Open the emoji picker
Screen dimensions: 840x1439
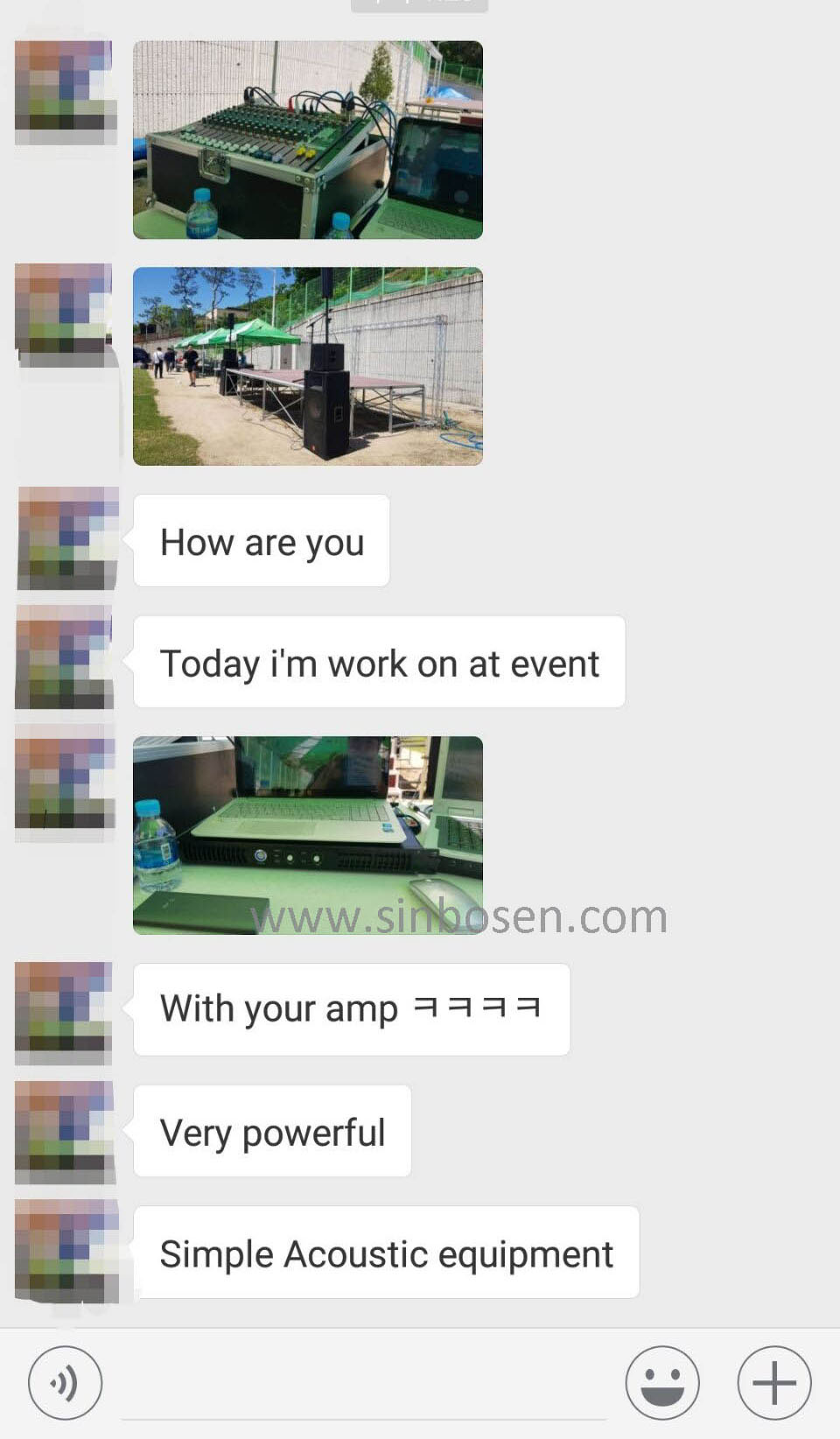[662, 1383]
